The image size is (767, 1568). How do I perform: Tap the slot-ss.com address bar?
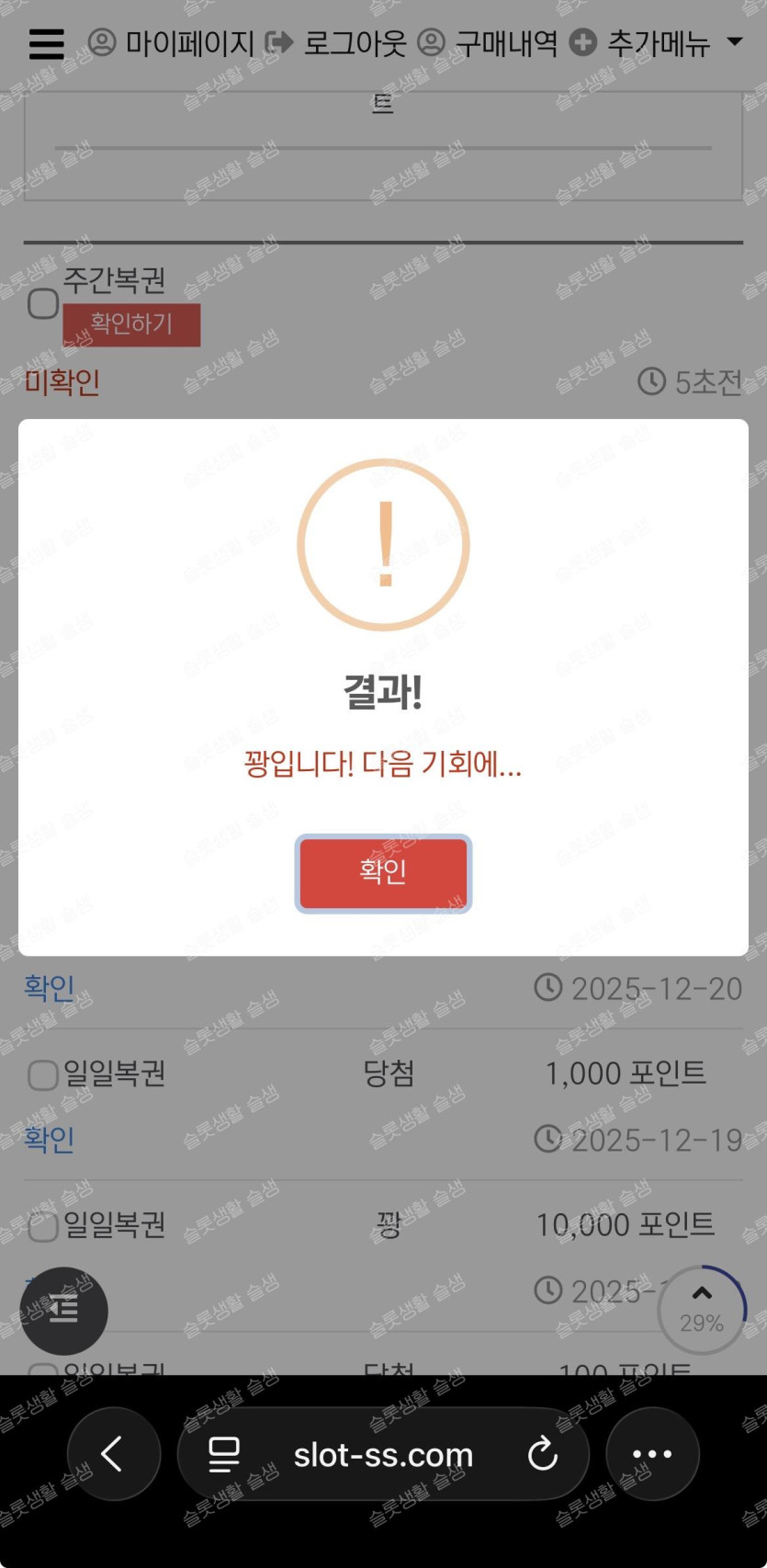pyautogui.click(x=383, y=1455)
